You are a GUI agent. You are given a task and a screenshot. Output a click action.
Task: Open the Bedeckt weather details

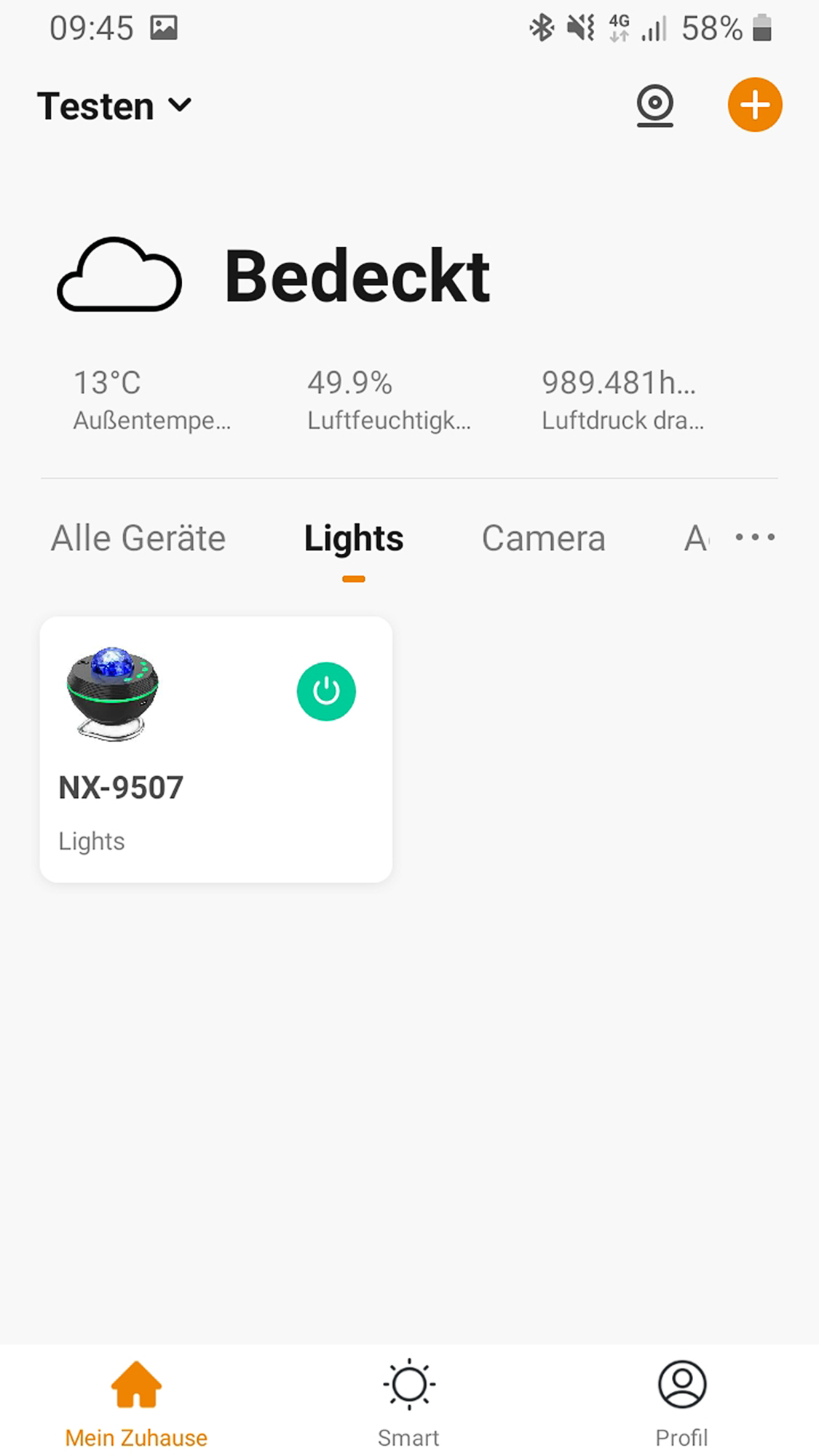(x=357, y=277)
